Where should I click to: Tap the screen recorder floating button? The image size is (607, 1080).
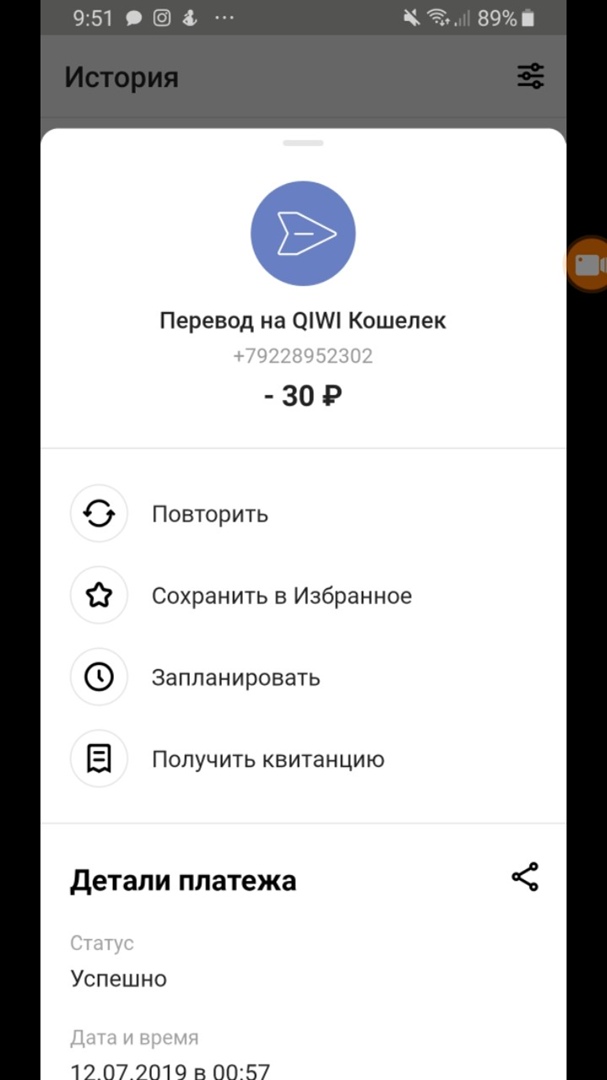tap(588, 264)
